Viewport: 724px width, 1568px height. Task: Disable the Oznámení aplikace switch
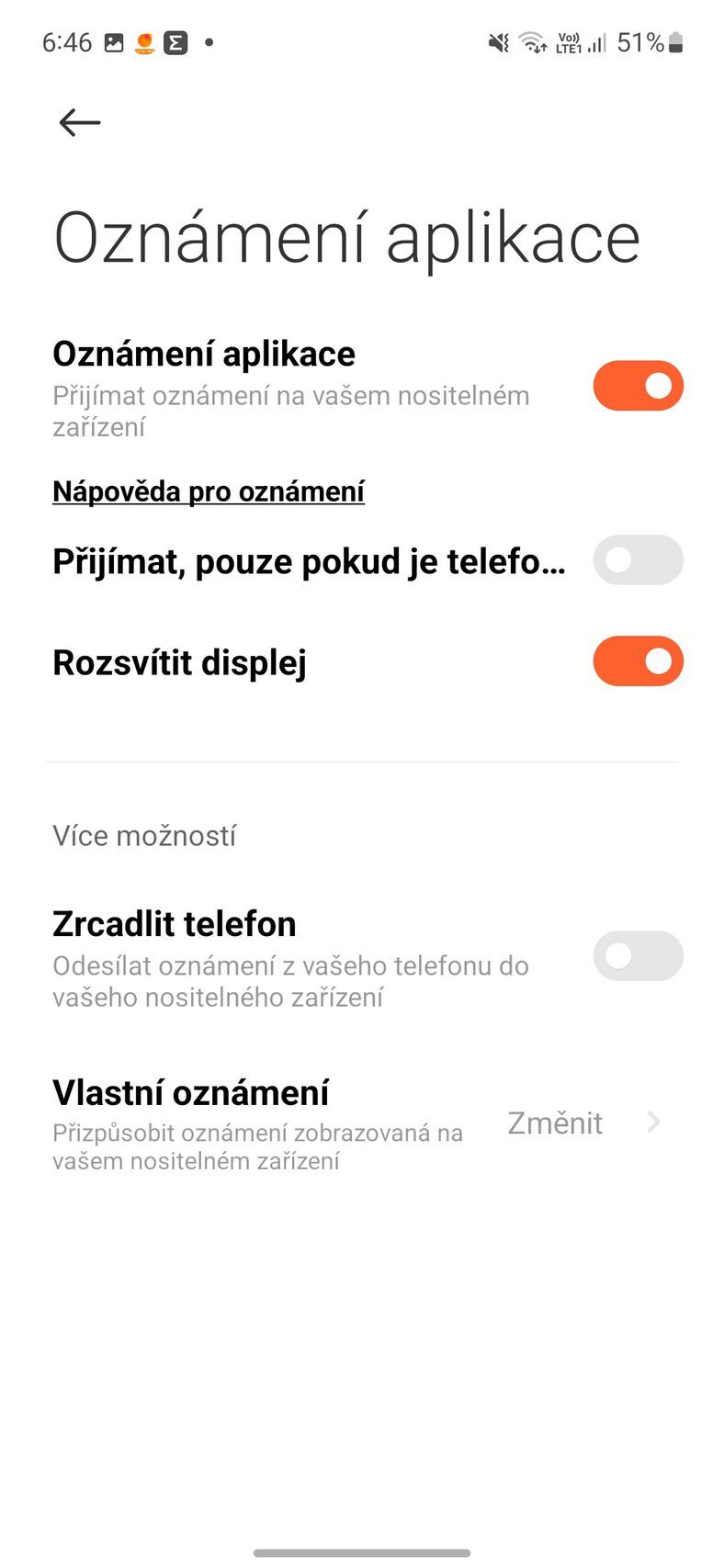pyautogui.click(x=638, y=386)
